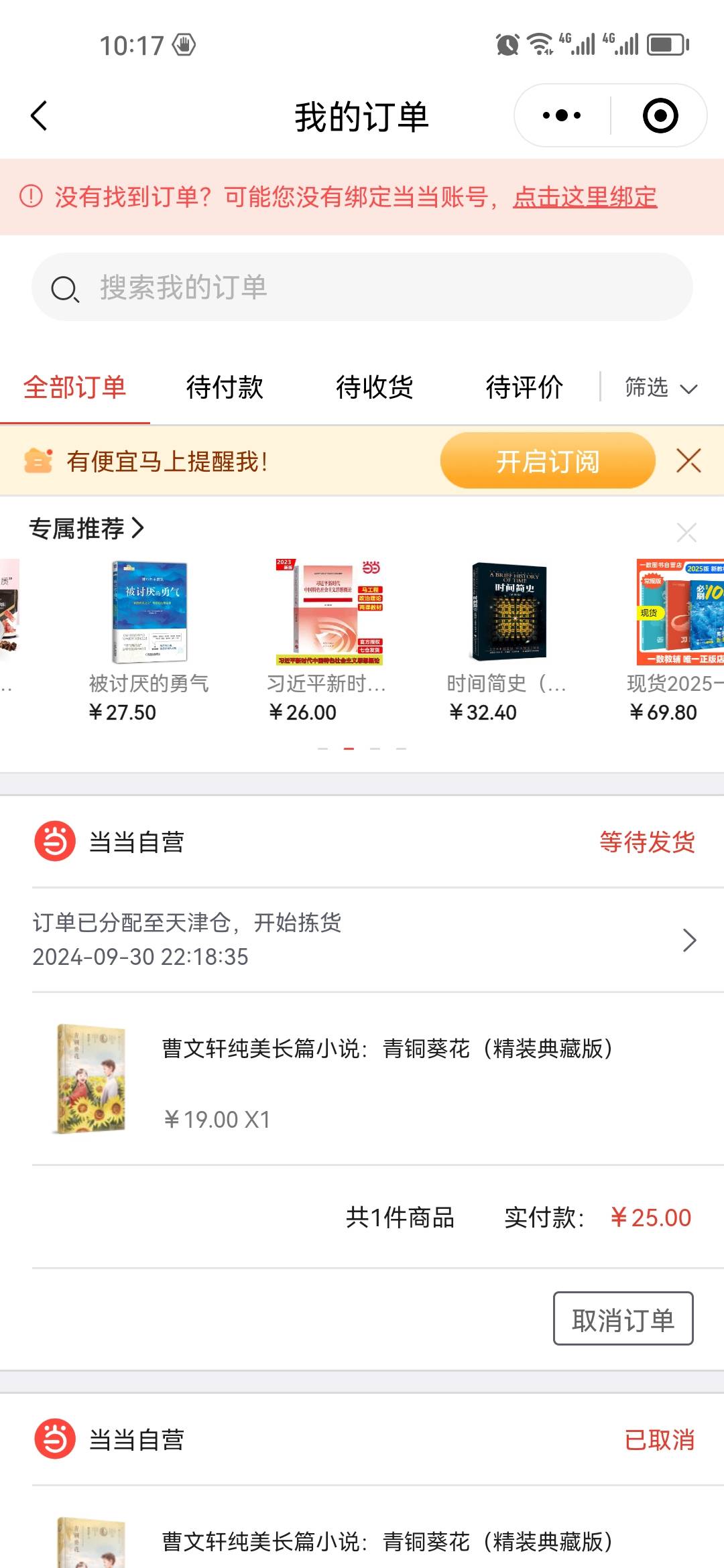This screenshot has width=724, height=1568.
Task: Go back from 我的订单 page
Action: 40,116
